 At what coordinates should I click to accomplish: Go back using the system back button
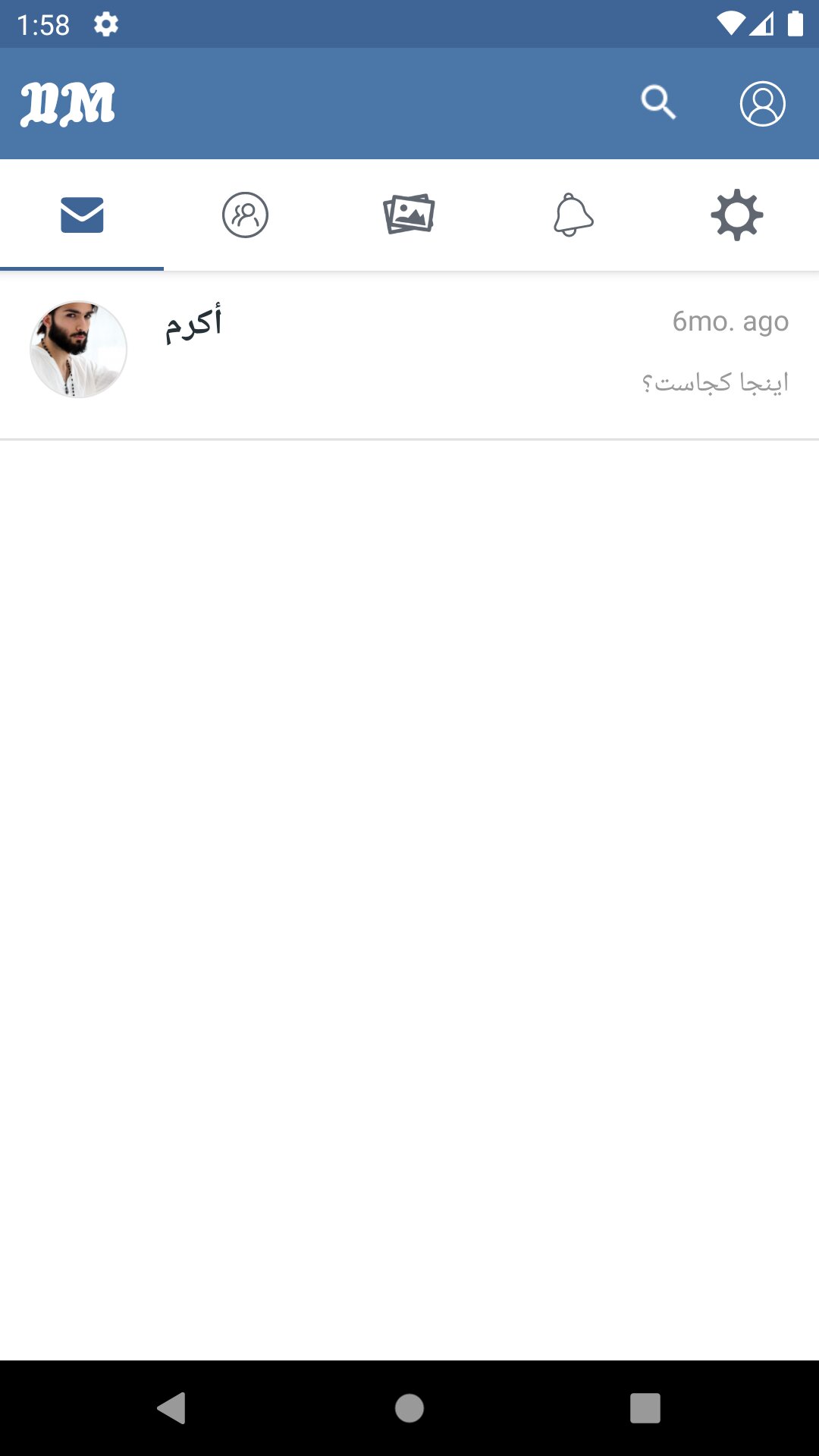(171, 1408)
